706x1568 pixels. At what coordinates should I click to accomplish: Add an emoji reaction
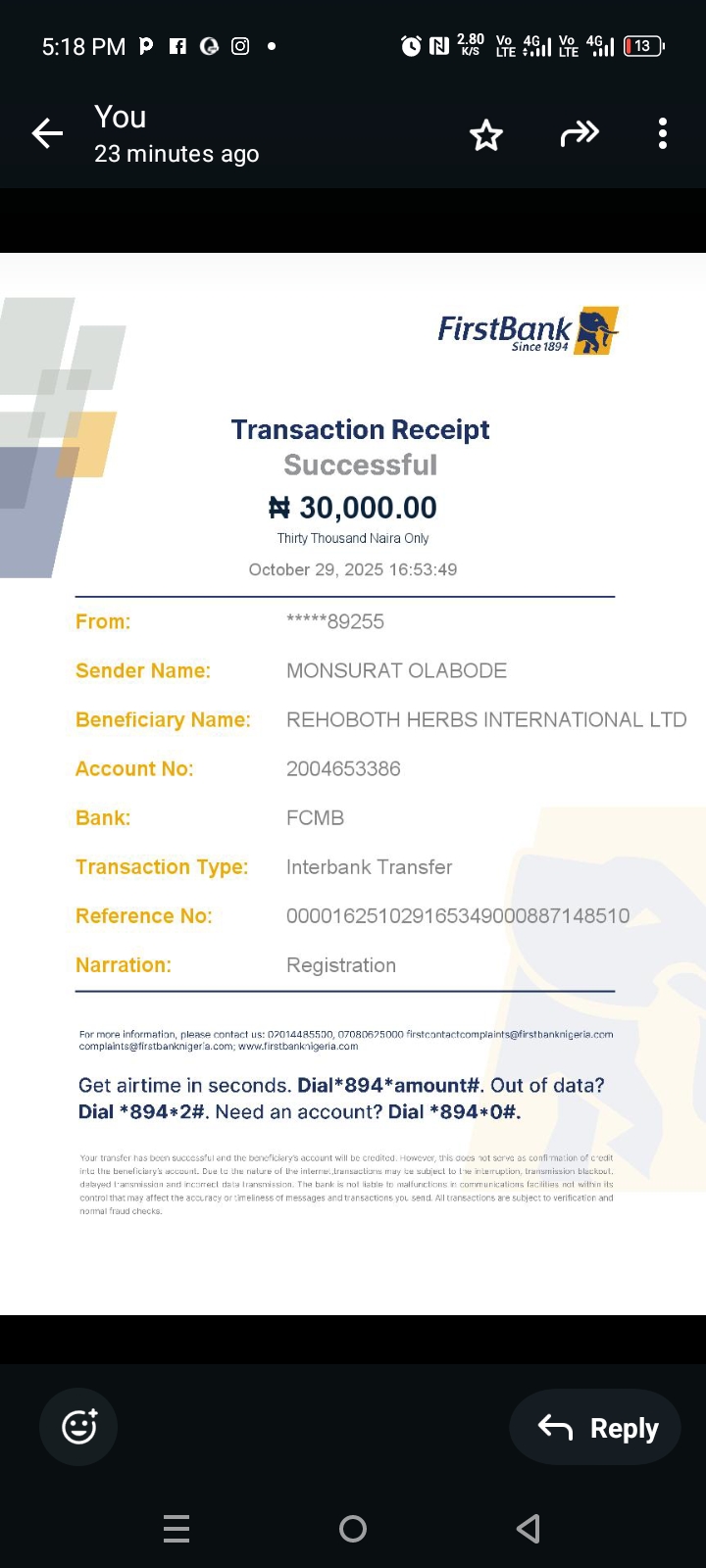[x=78, y=1427]
